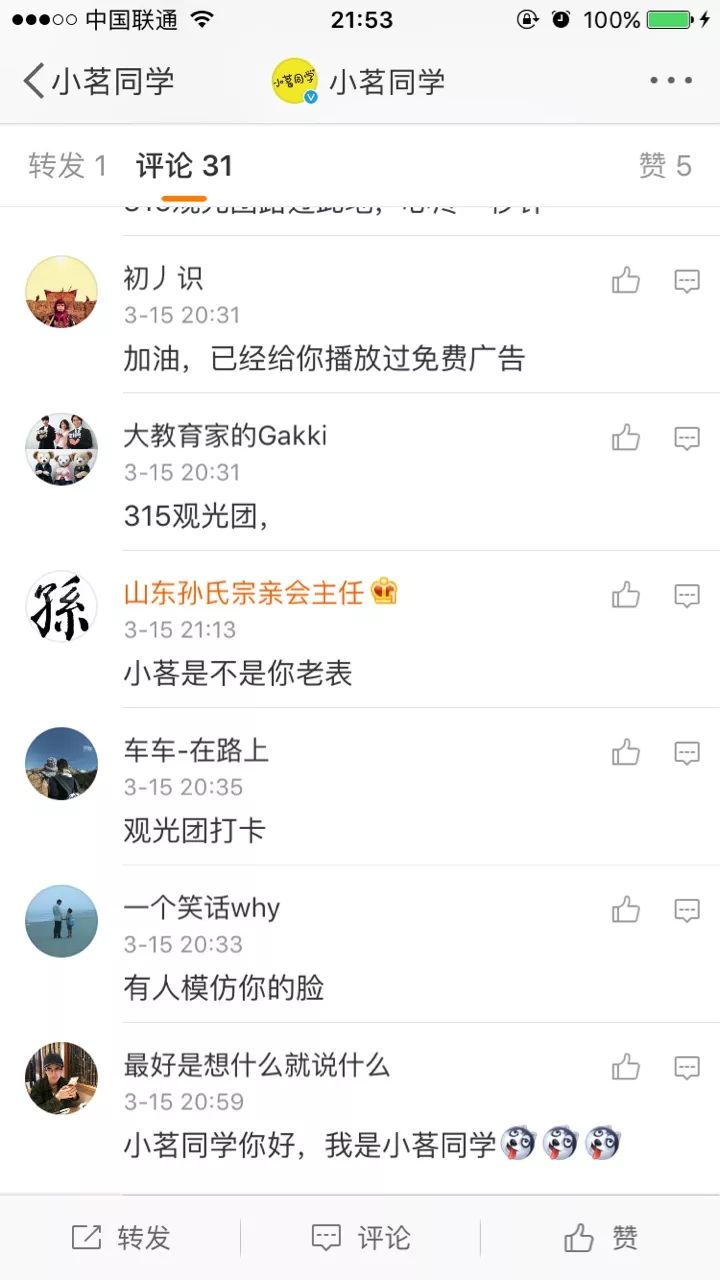Go back to 小茗同学 page
This screenshot has width=720, height=1280.
[x=98, y=81]
